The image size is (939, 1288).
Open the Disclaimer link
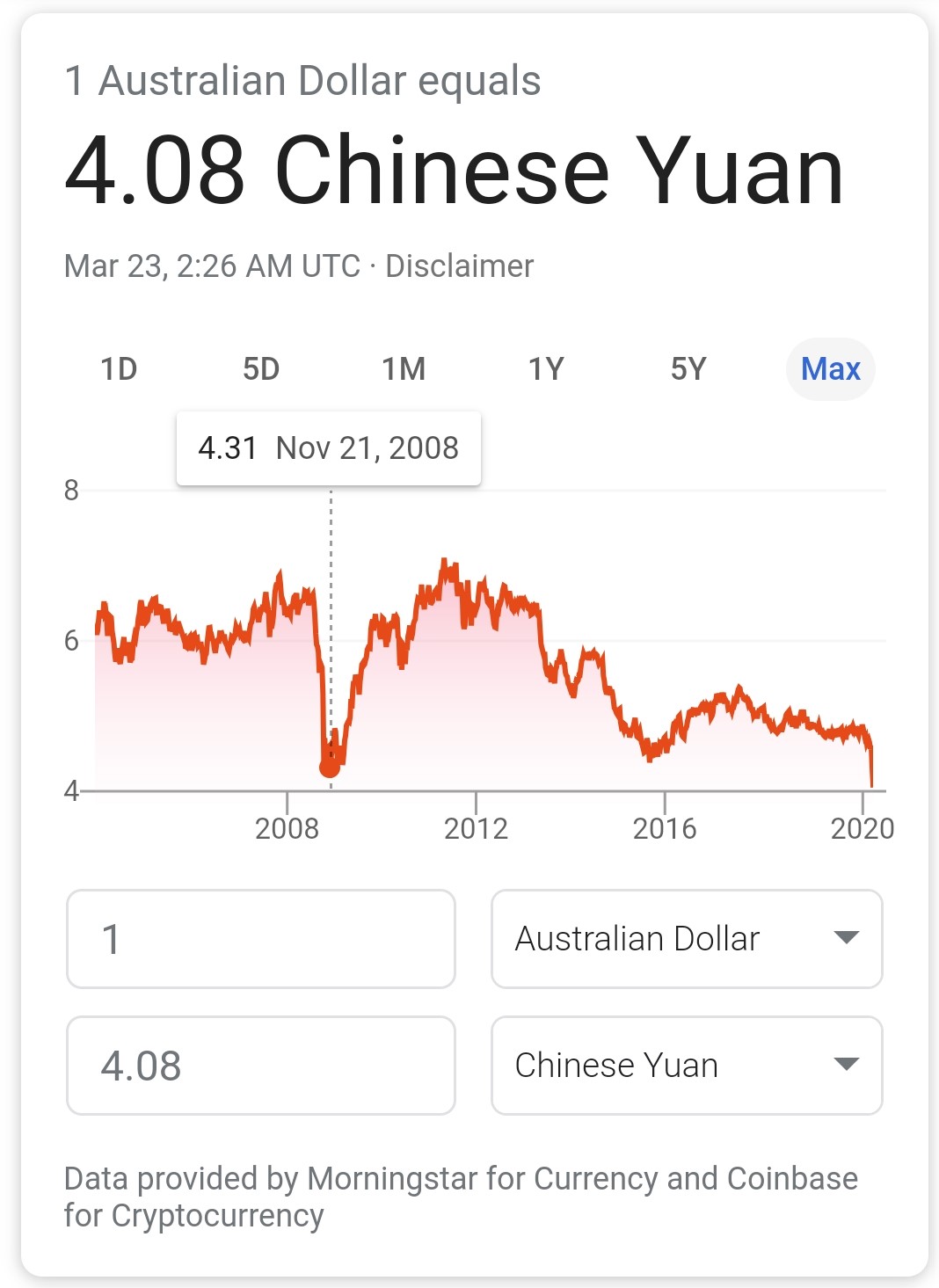(x=459, y=266)
